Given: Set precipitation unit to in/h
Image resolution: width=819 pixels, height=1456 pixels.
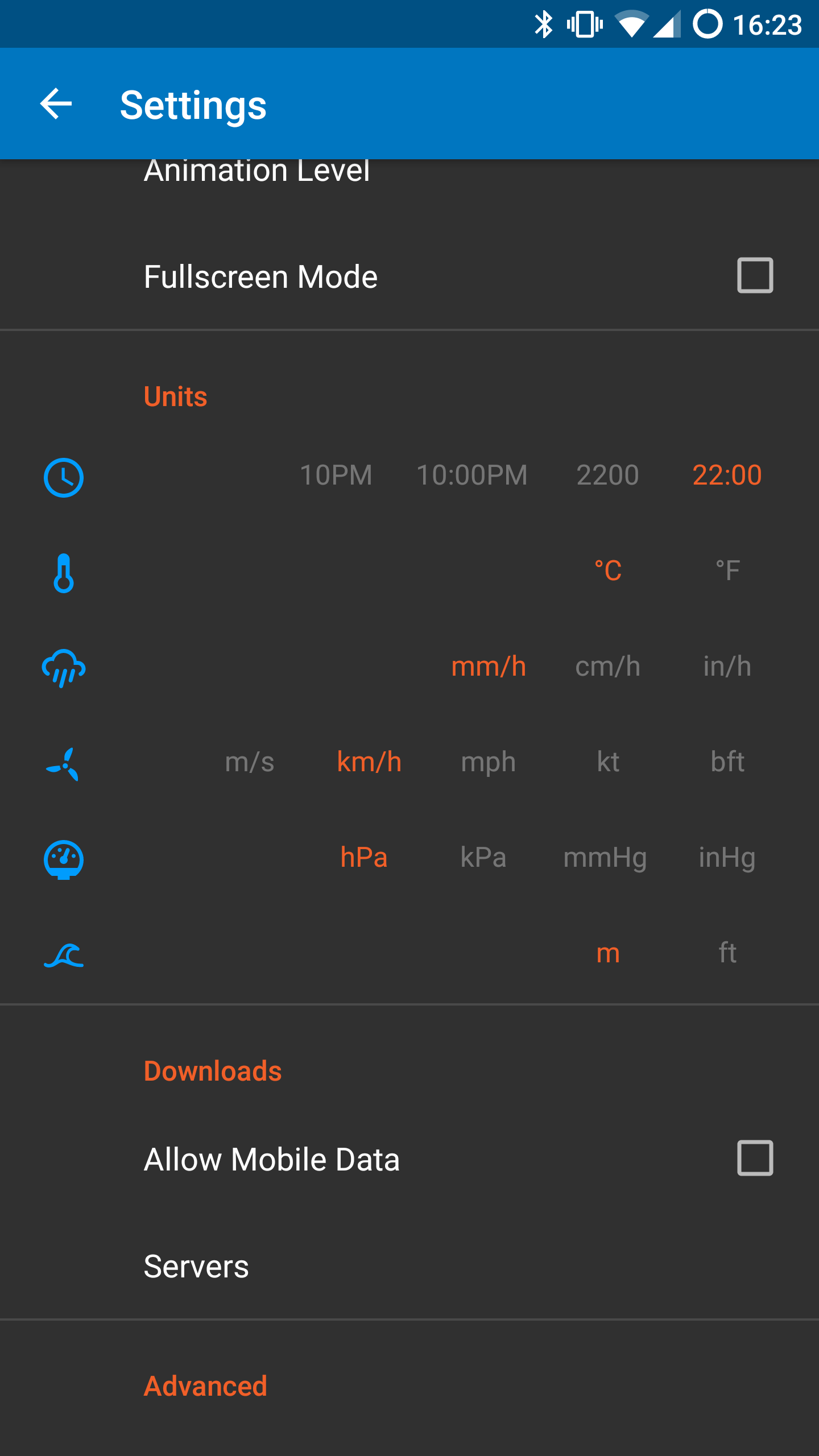Looking at the screenshot, I should tap(727, 666).
